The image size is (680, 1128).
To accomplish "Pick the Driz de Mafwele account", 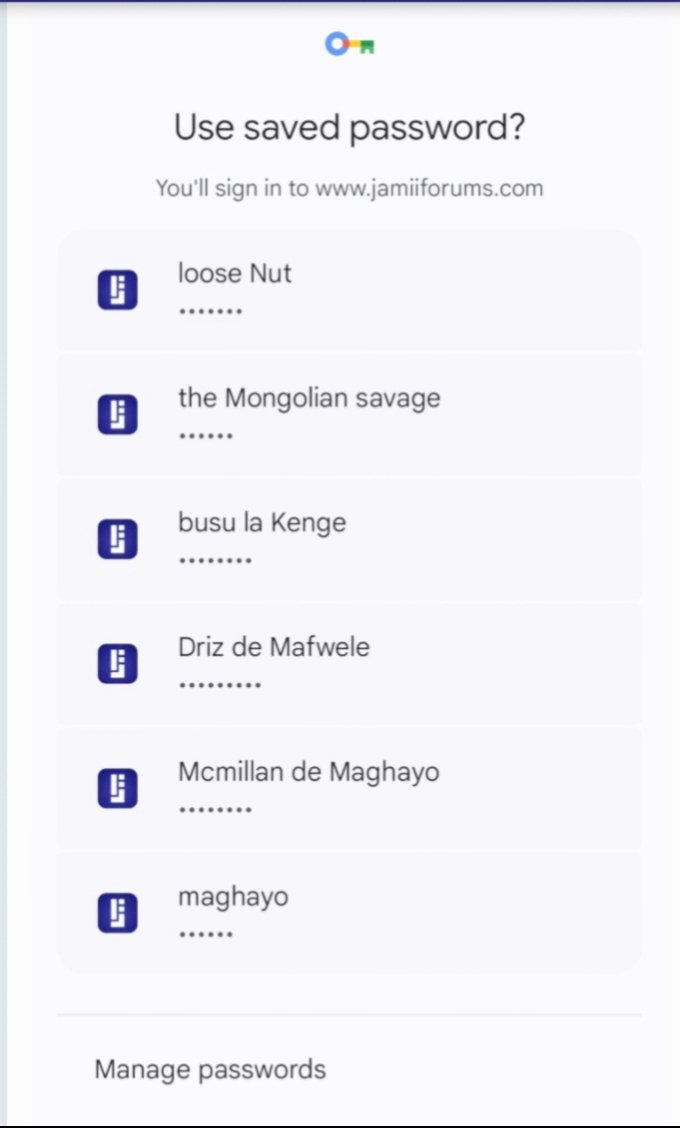I will [x=349, y=663].
